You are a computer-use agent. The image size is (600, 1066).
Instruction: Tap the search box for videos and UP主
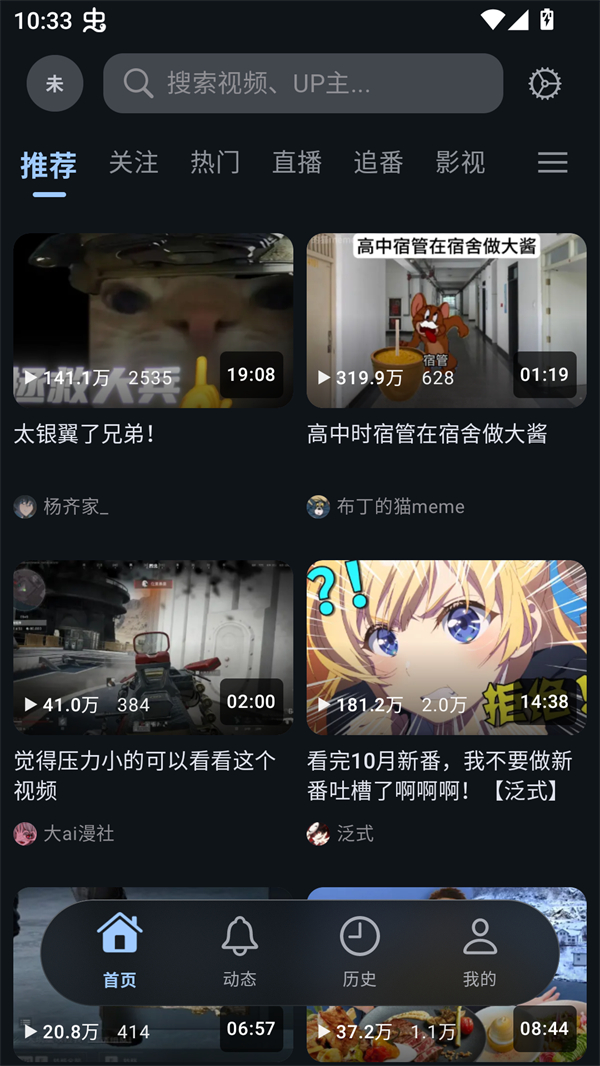[303, 83]
